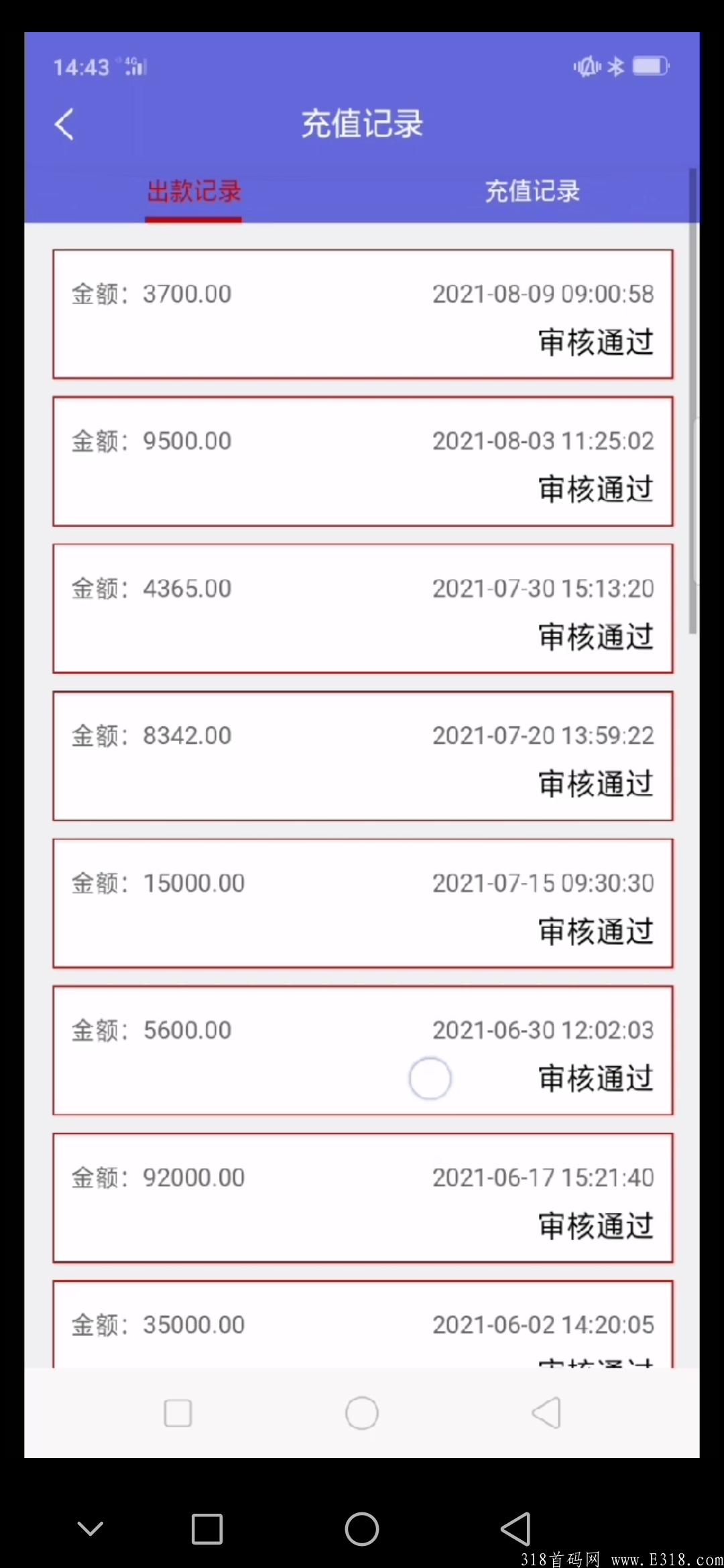The width and height of the screenshot is (724, 1568).
Task: Tap the circular touch indicator on 5600.00 record
Action: coord(431,1077)
